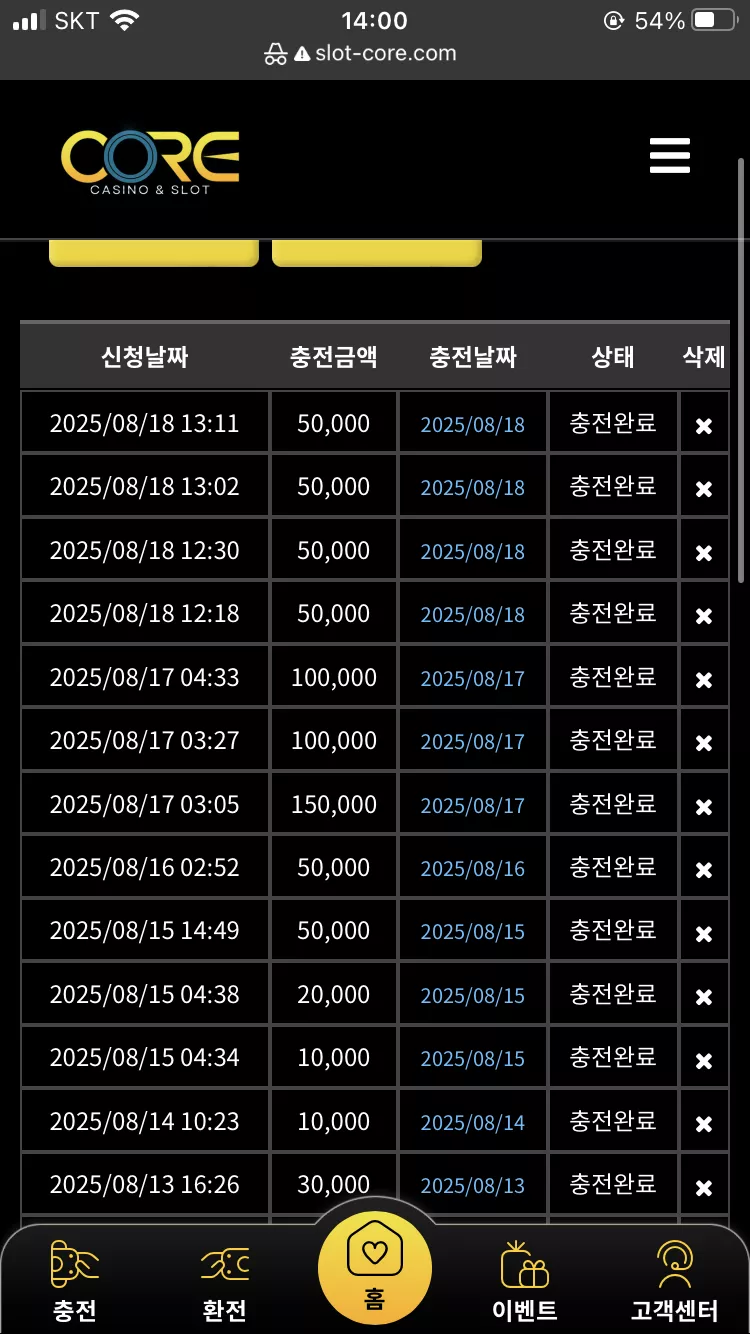Screen dimensions: 750x1334
Task: Open the 이벤트 tab
Action: [525, 1281]
